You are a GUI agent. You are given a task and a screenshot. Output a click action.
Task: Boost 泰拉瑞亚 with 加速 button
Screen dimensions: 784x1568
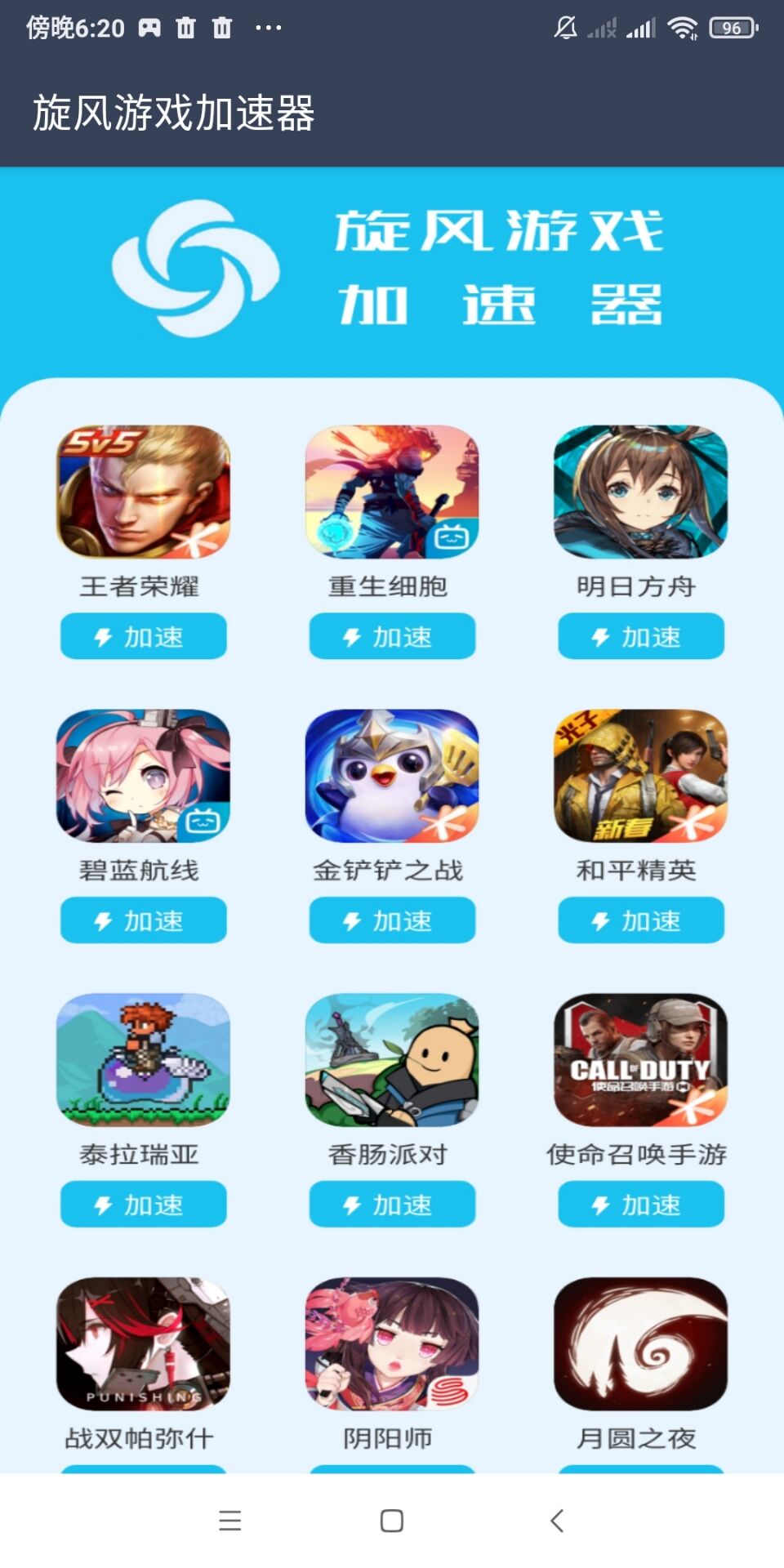pyautogui.click(x=143, y=1205)
